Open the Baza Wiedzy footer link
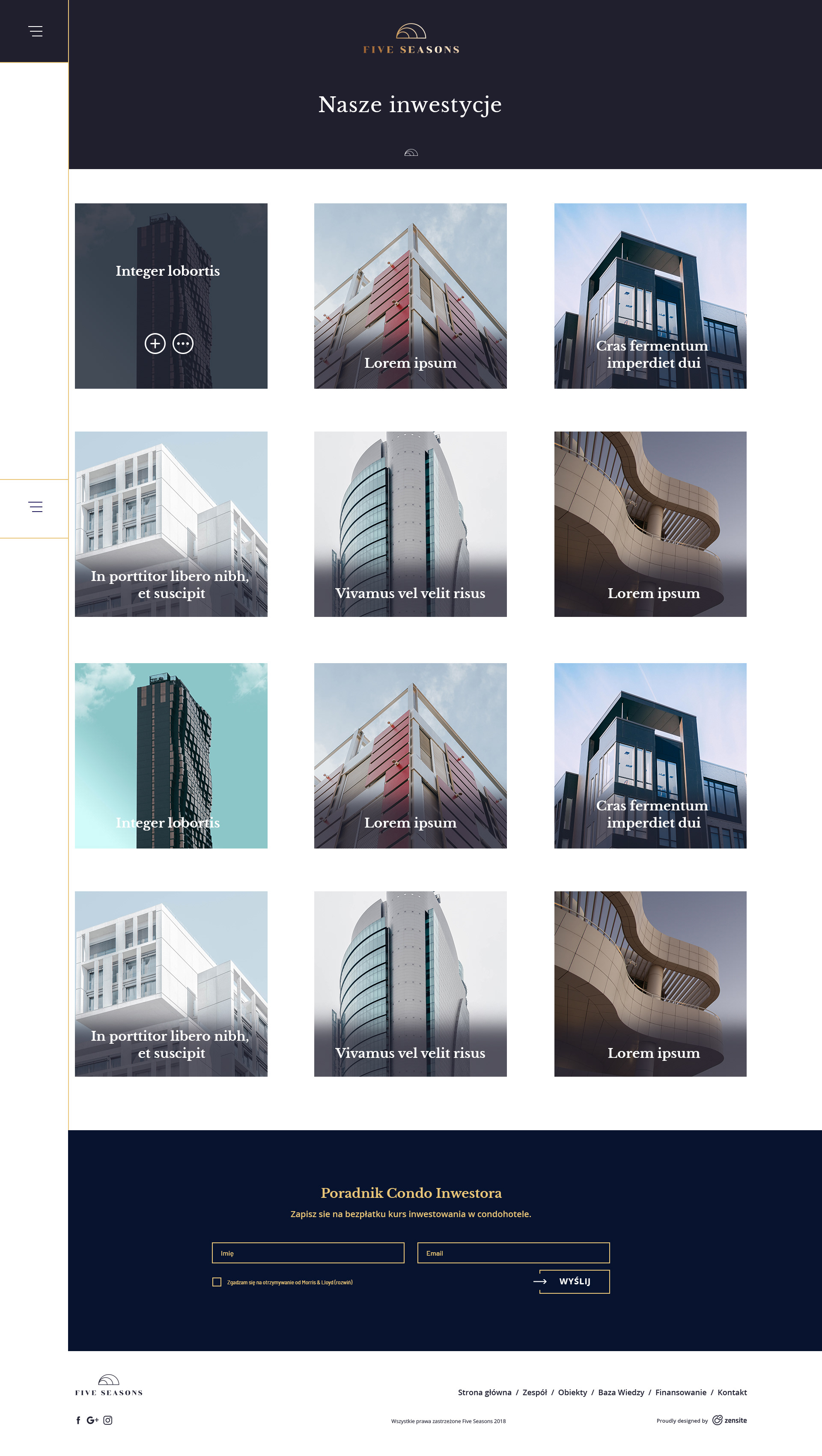 tap(621, 1392)
